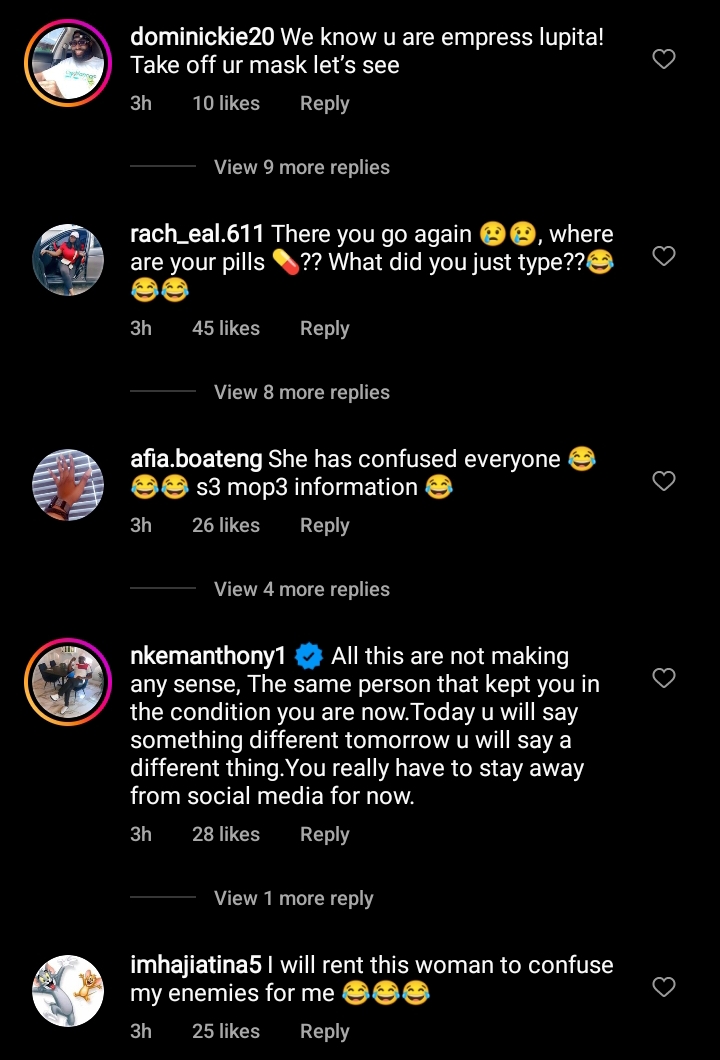Like imhajiatina5's comment
This screenshot has height=1060, width=720.
click(664, 988)
